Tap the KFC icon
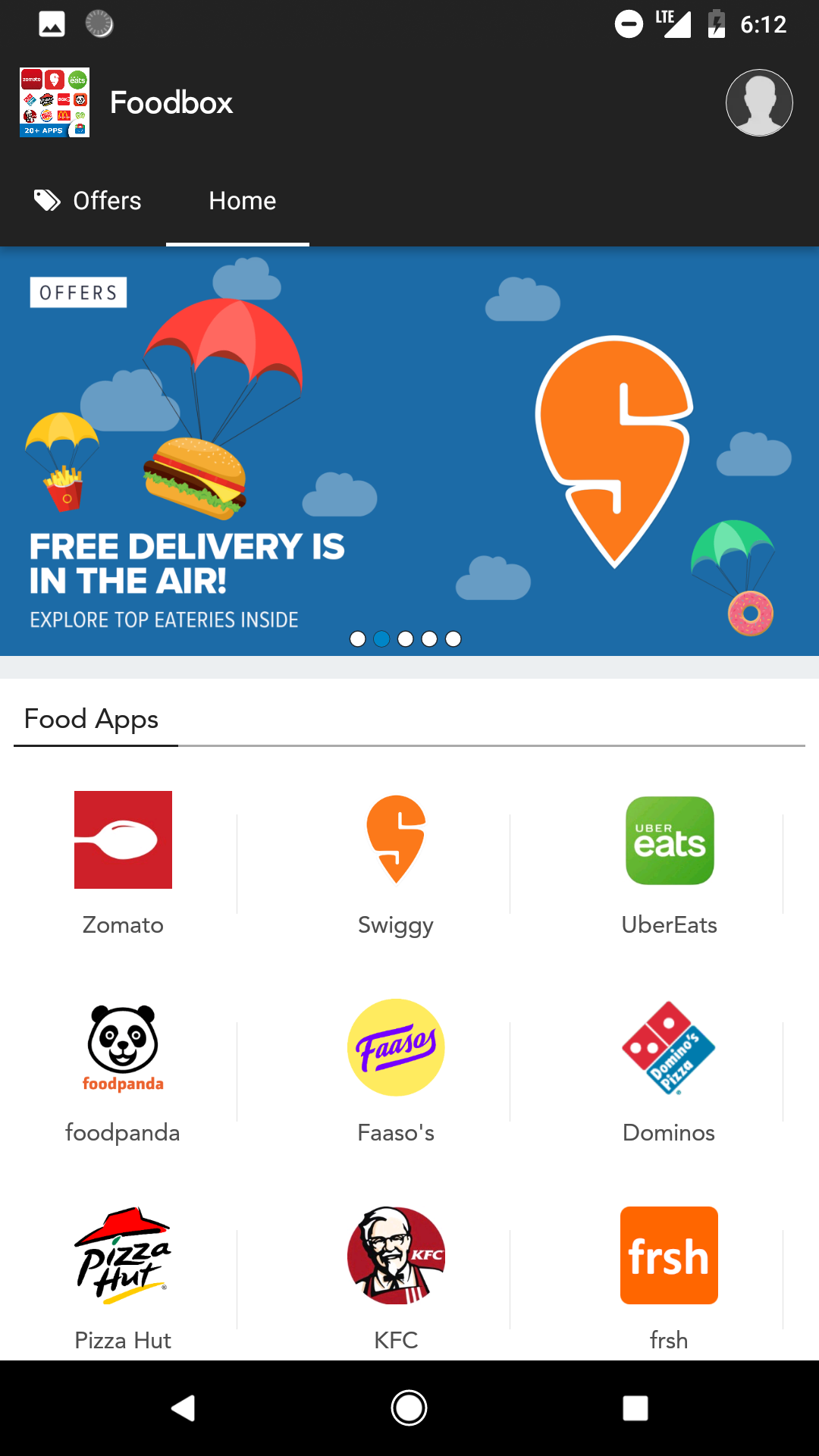Screen dimensions: 819x1456 coord(396,1255)
